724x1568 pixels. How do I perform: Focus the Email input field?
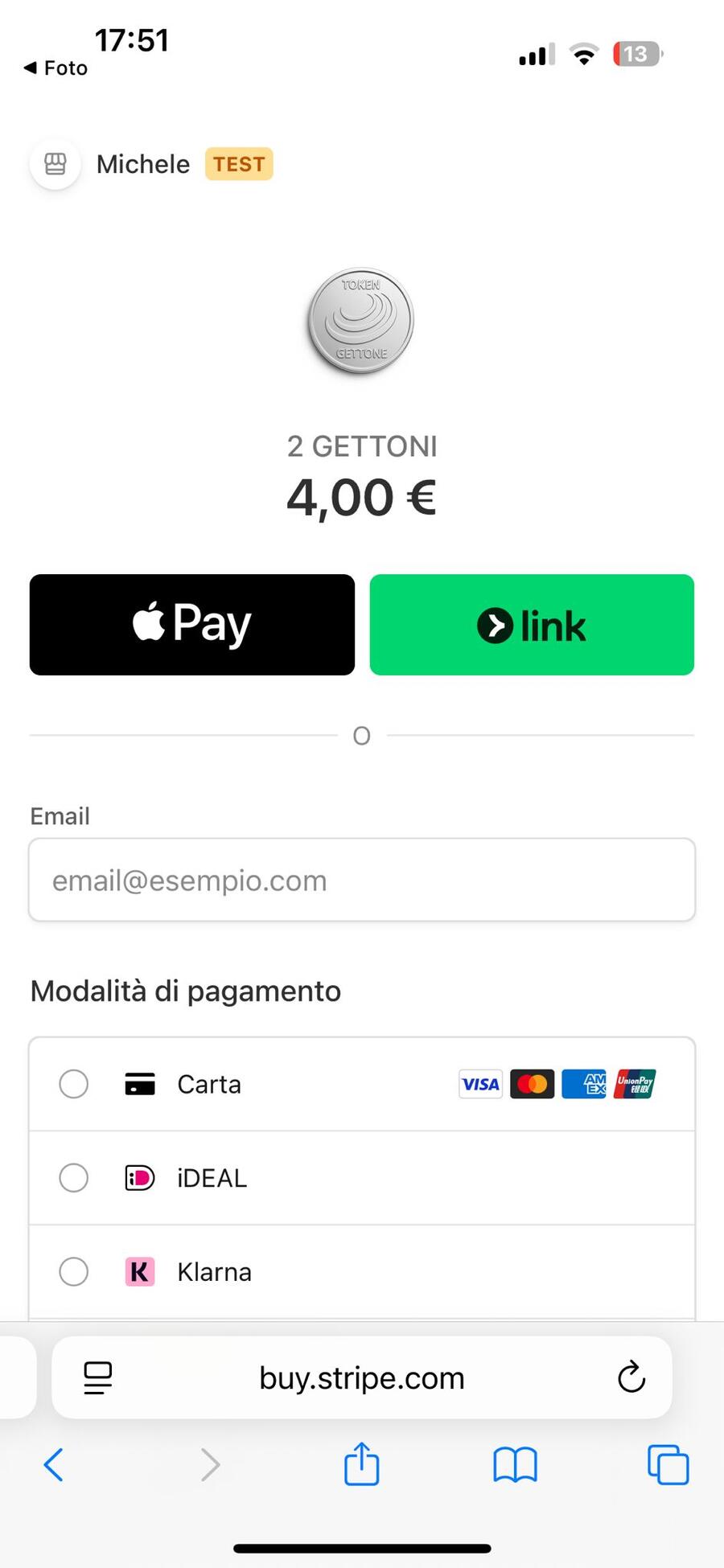point(362,880)
